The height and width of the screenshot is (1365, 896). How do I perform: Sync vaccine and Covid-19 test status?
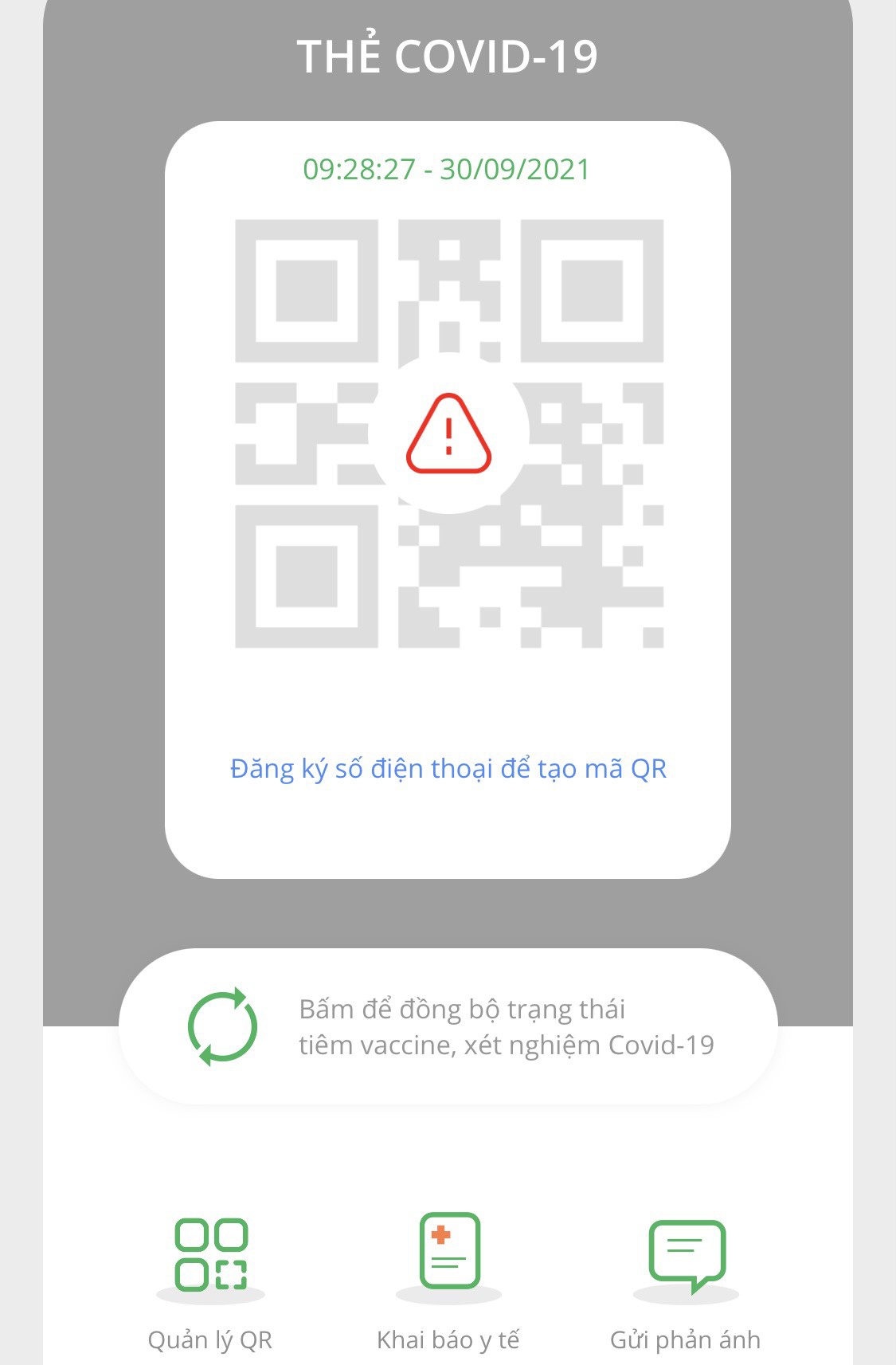(x=448, y=1027)
